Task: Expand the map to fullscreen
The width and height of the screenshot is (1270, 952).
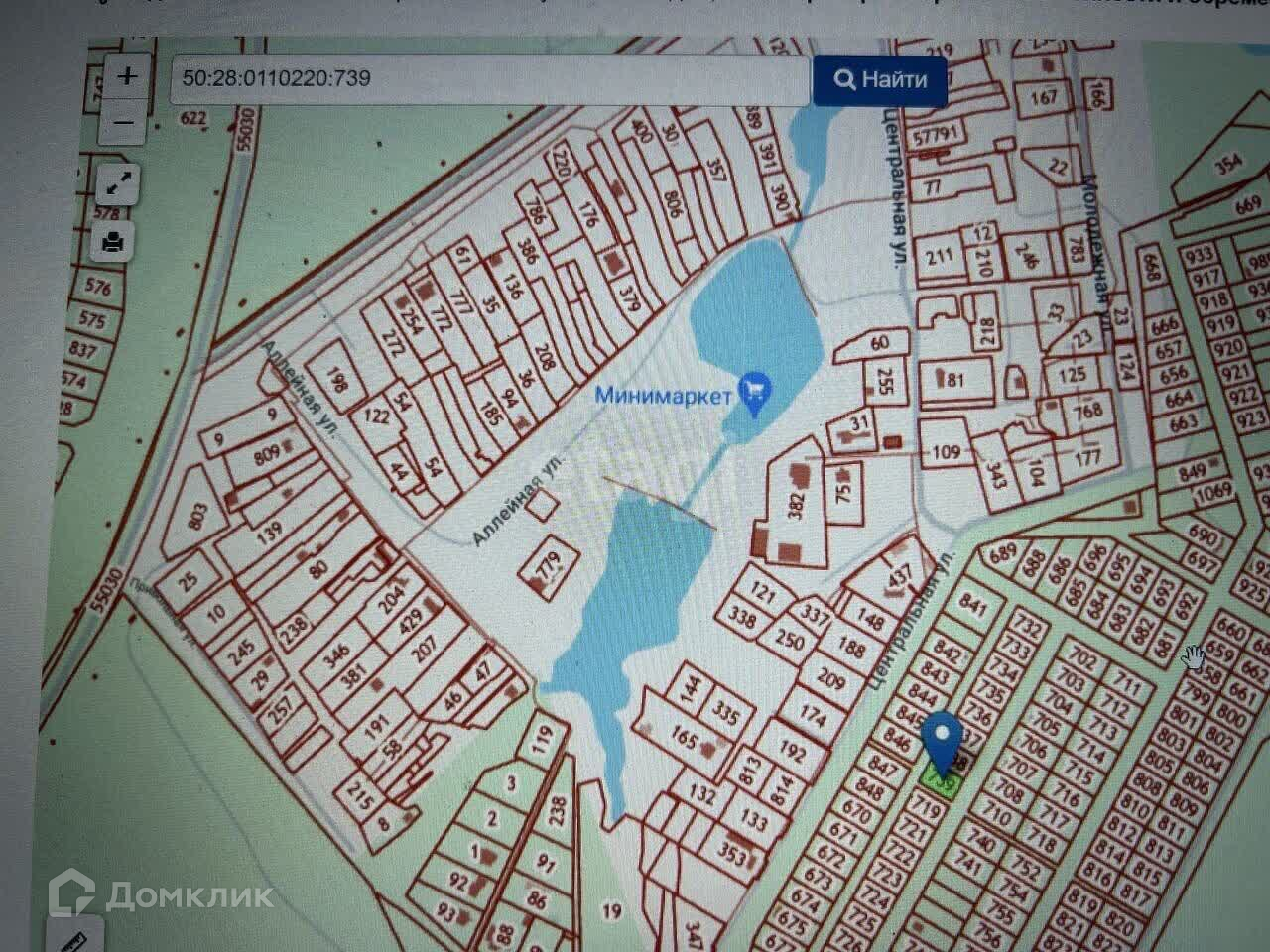Action: 118,184
